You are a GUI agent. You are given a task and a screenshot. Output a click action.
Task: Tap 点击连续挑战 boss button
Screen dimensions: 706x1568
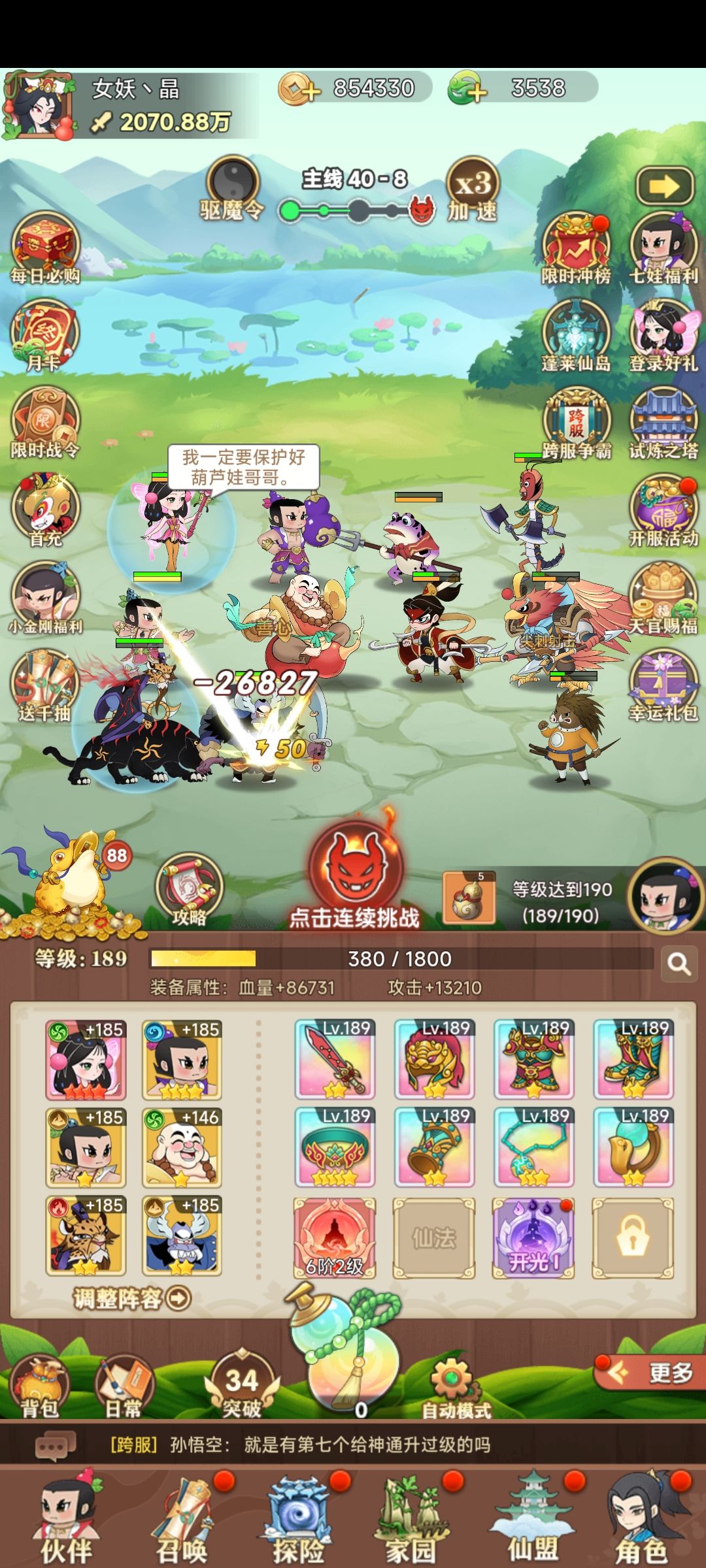click(354, 875)
